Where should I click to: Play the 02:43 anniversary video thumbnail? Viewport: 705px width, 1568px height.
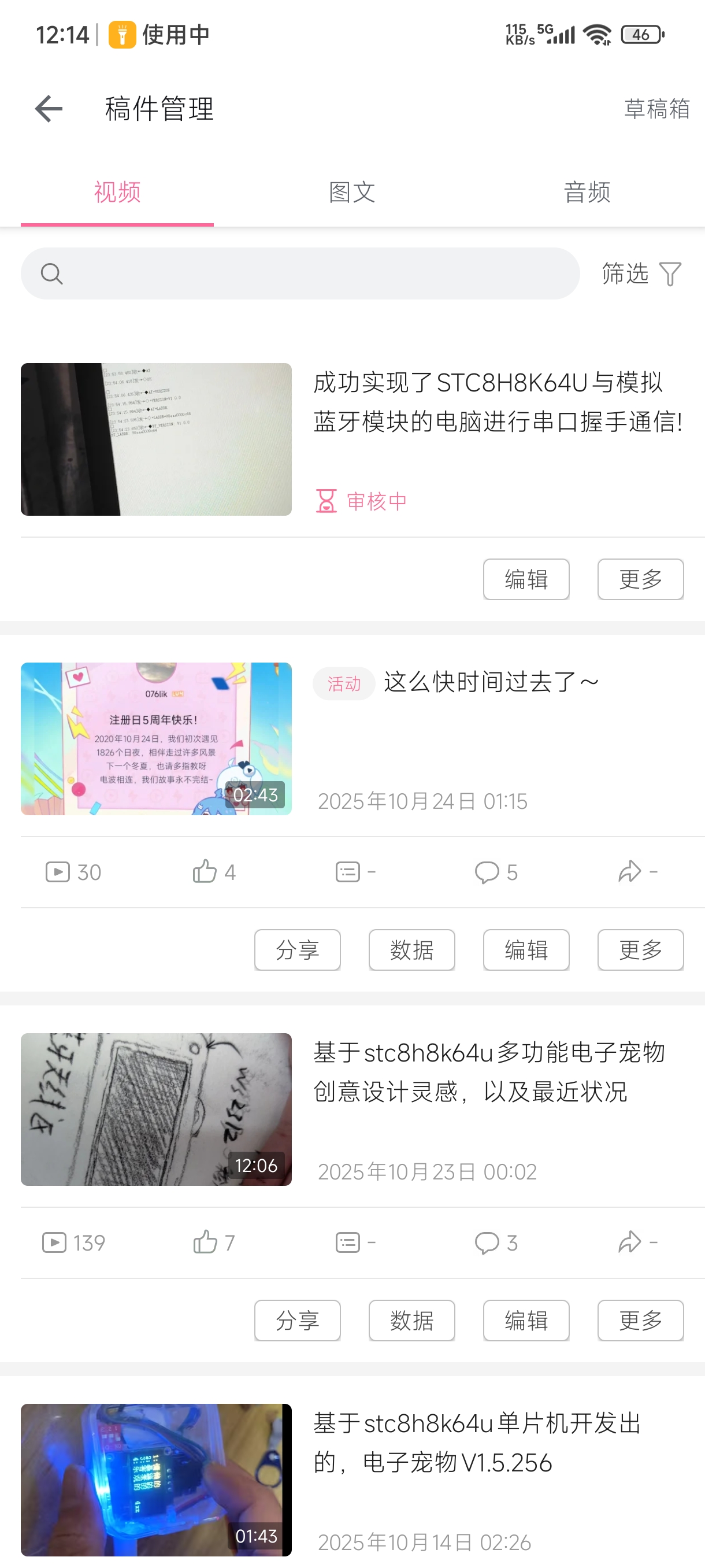click(x=157, y=739)
